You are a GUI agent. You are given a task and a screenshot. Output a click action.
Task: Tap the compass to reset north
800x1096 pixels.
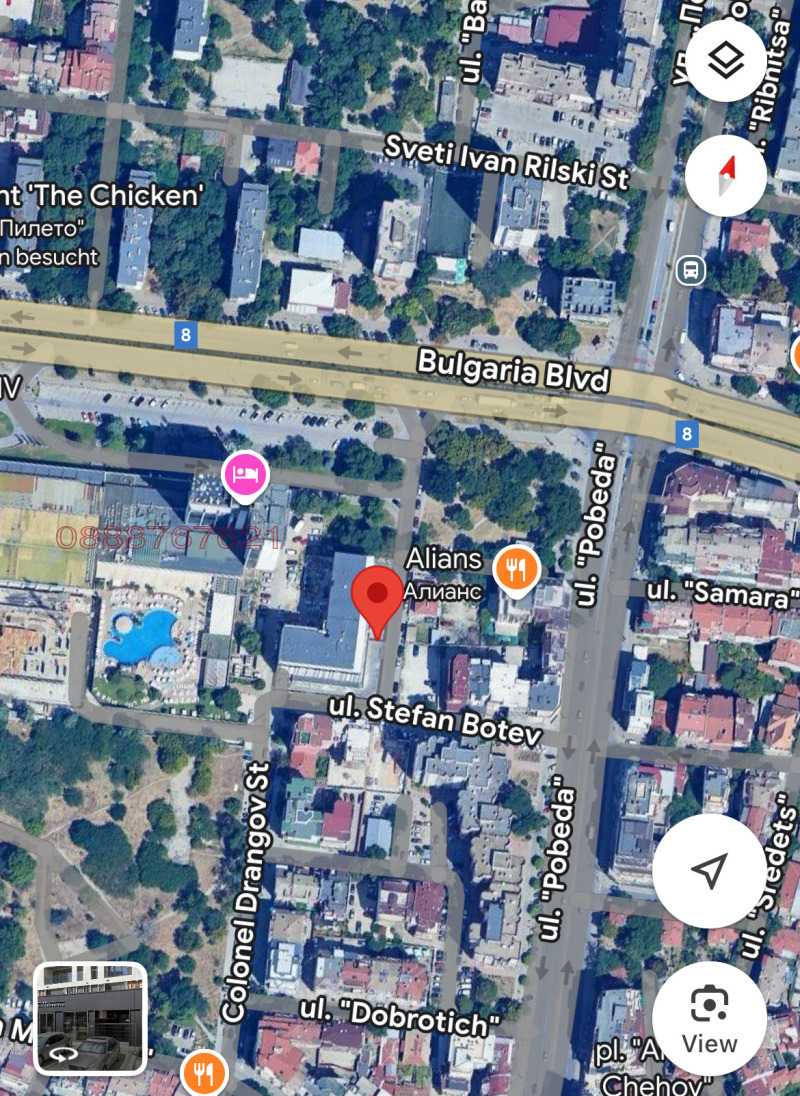click(726, 177)
